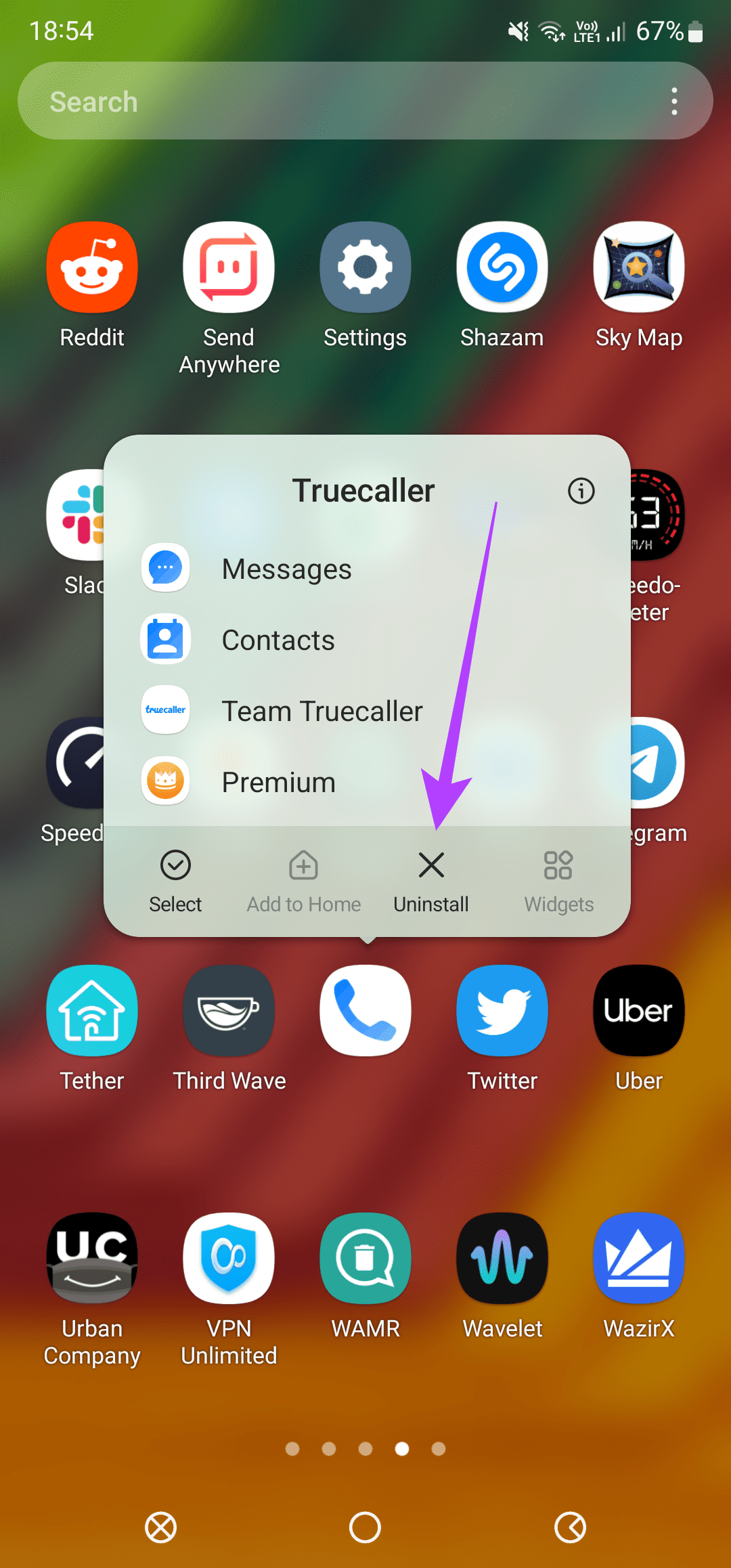Launch the Reddit app
This screenshot has width=731, height=1568.
pyautogui.click(x=92, y=285)
